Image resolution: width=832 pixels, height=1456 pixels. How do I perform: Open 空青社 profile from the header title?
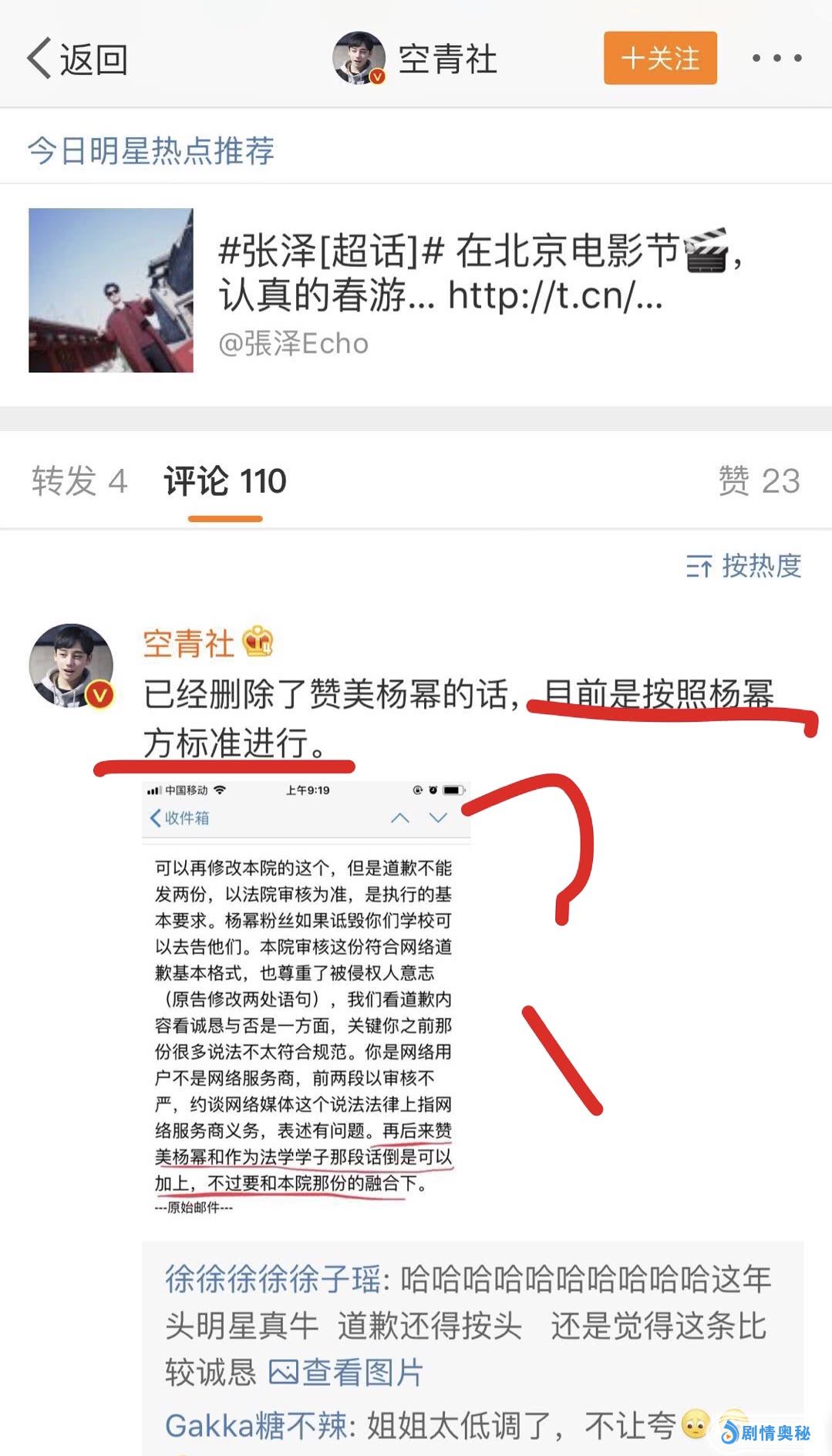[x=446, y=59]
